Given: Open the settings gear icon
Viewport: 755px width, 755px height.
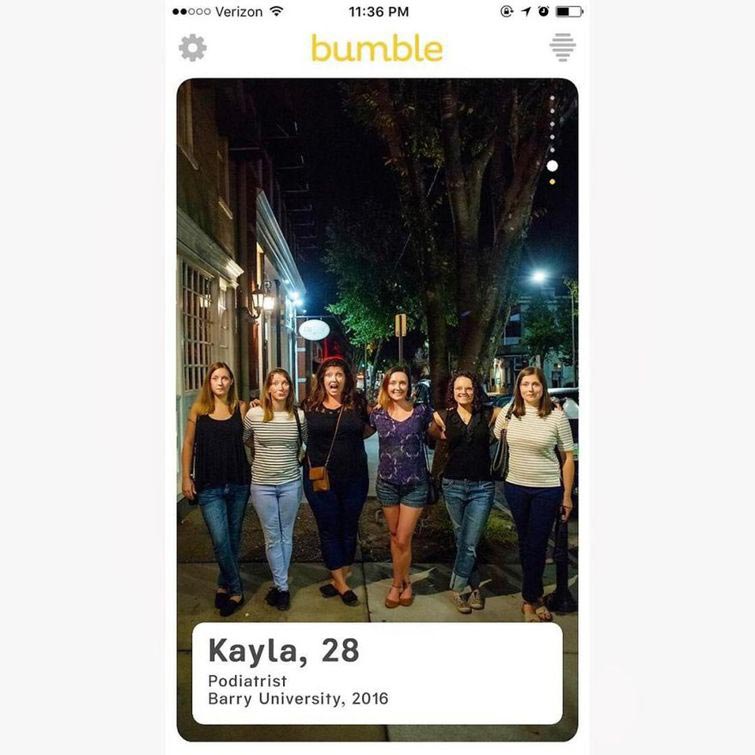Looking at the screenshot, I should pyautogui.click(x=192, y=47).
